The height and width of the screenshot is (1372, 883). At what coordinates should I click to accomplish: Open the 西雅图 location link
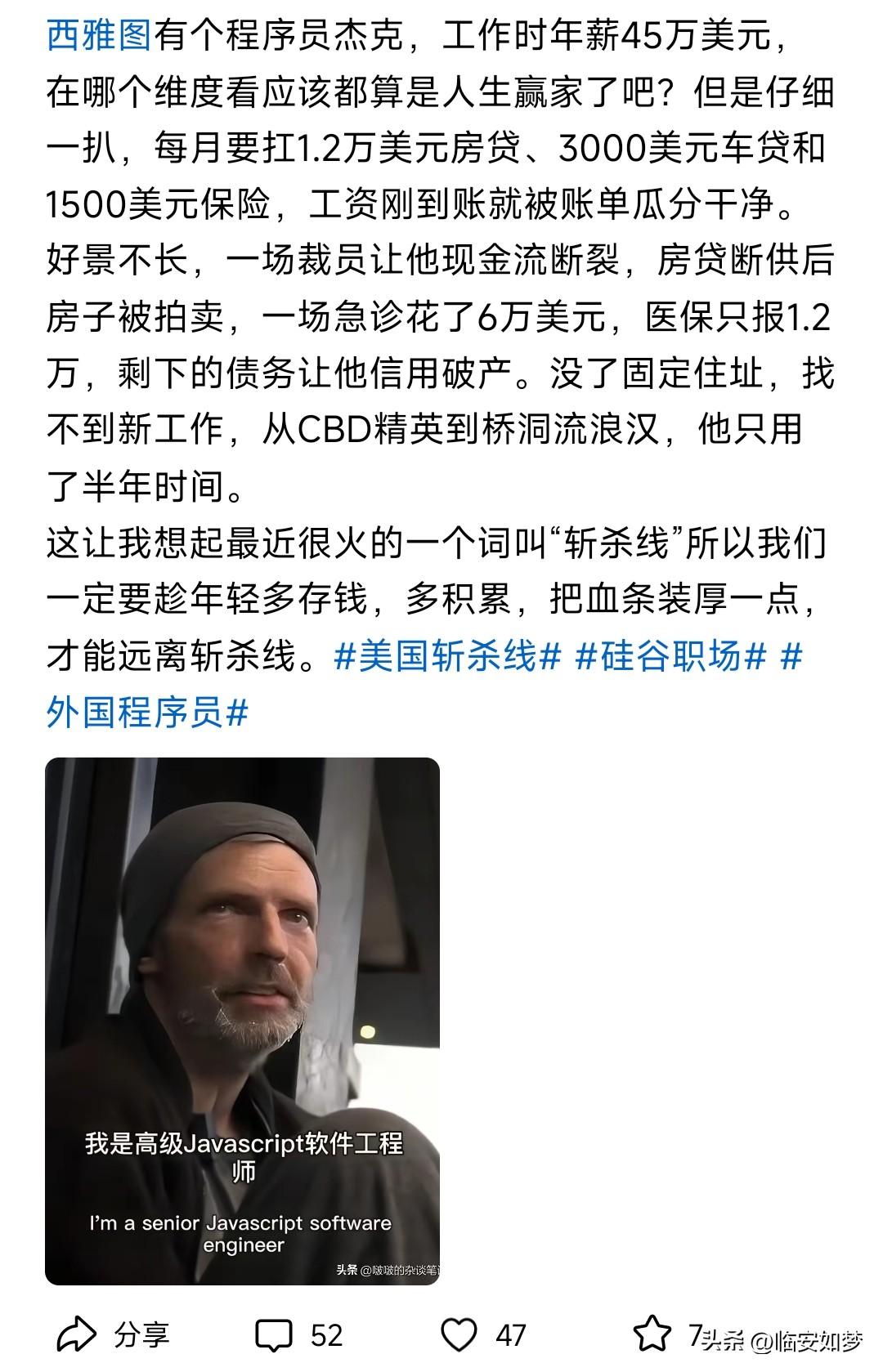coord(99,38)
